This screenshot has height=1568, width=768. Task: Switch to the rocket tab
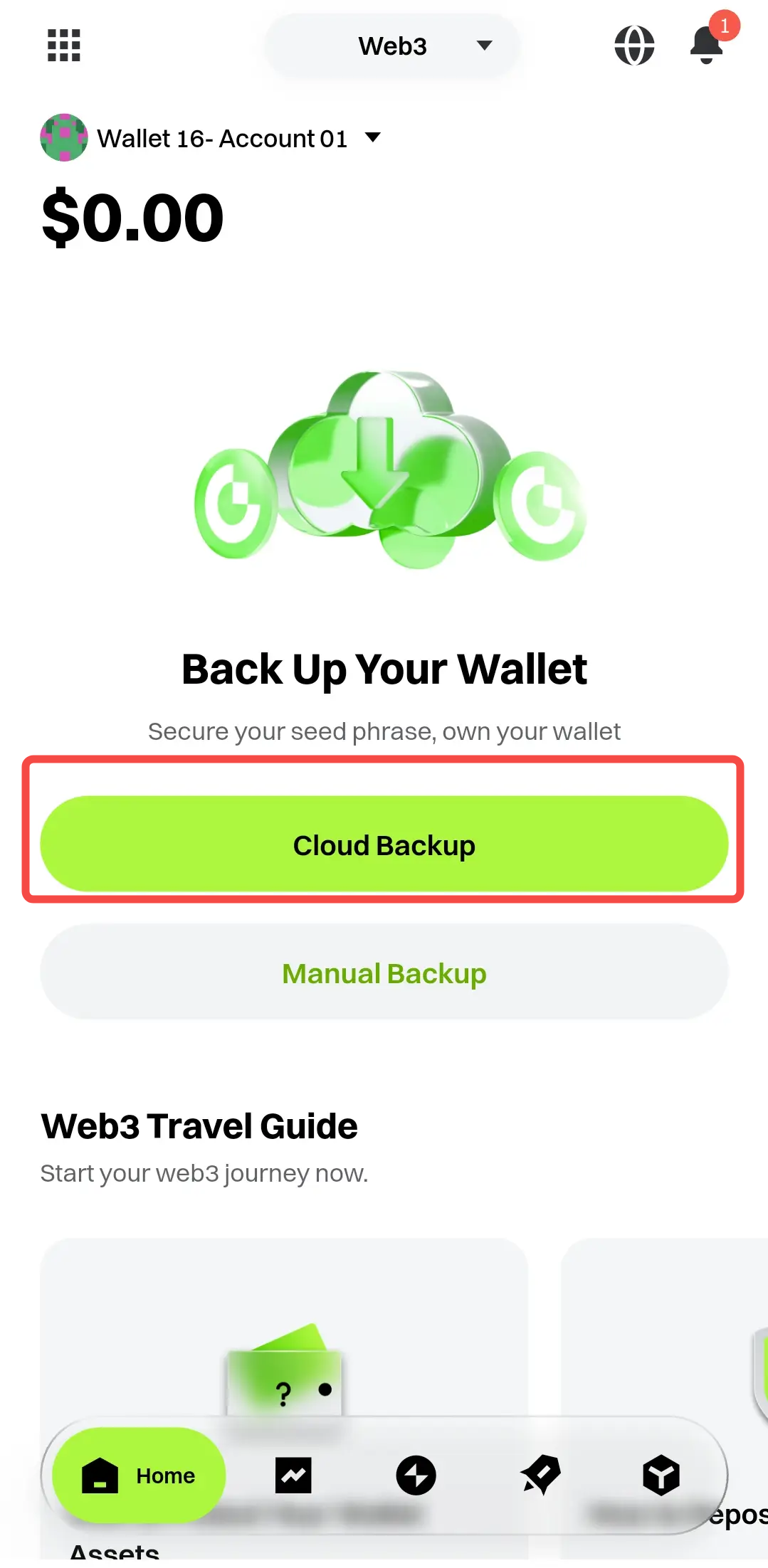click(541, 1476)
